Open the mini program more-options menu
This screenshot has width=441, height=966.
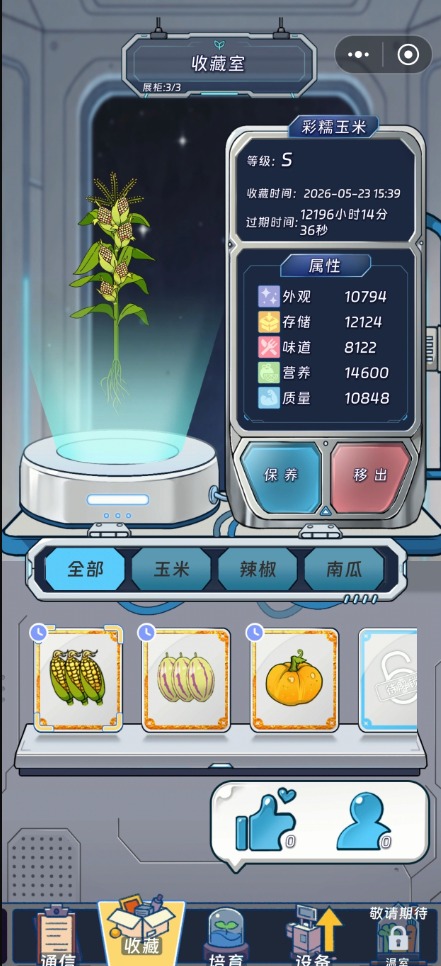[x=358, y=55]
